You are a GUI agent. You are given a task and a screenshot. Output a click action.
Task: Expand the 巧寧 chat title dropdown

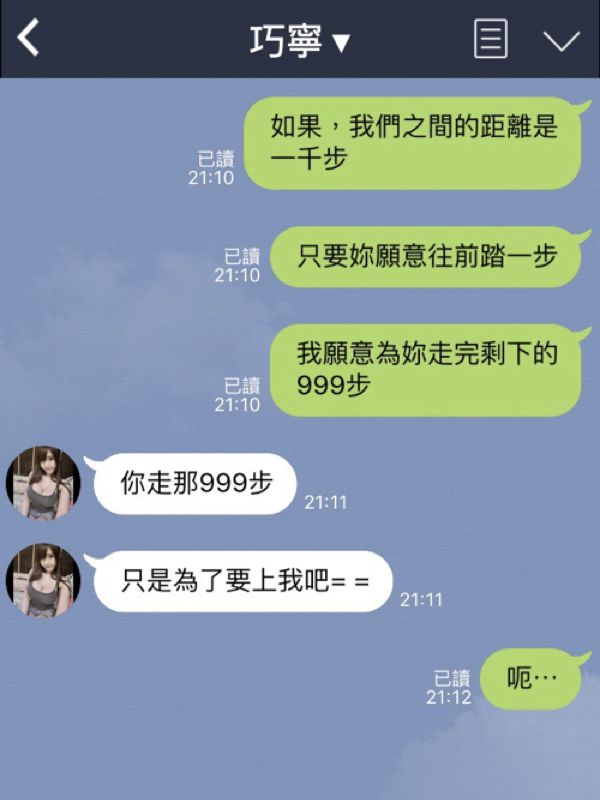click(300, 41)
